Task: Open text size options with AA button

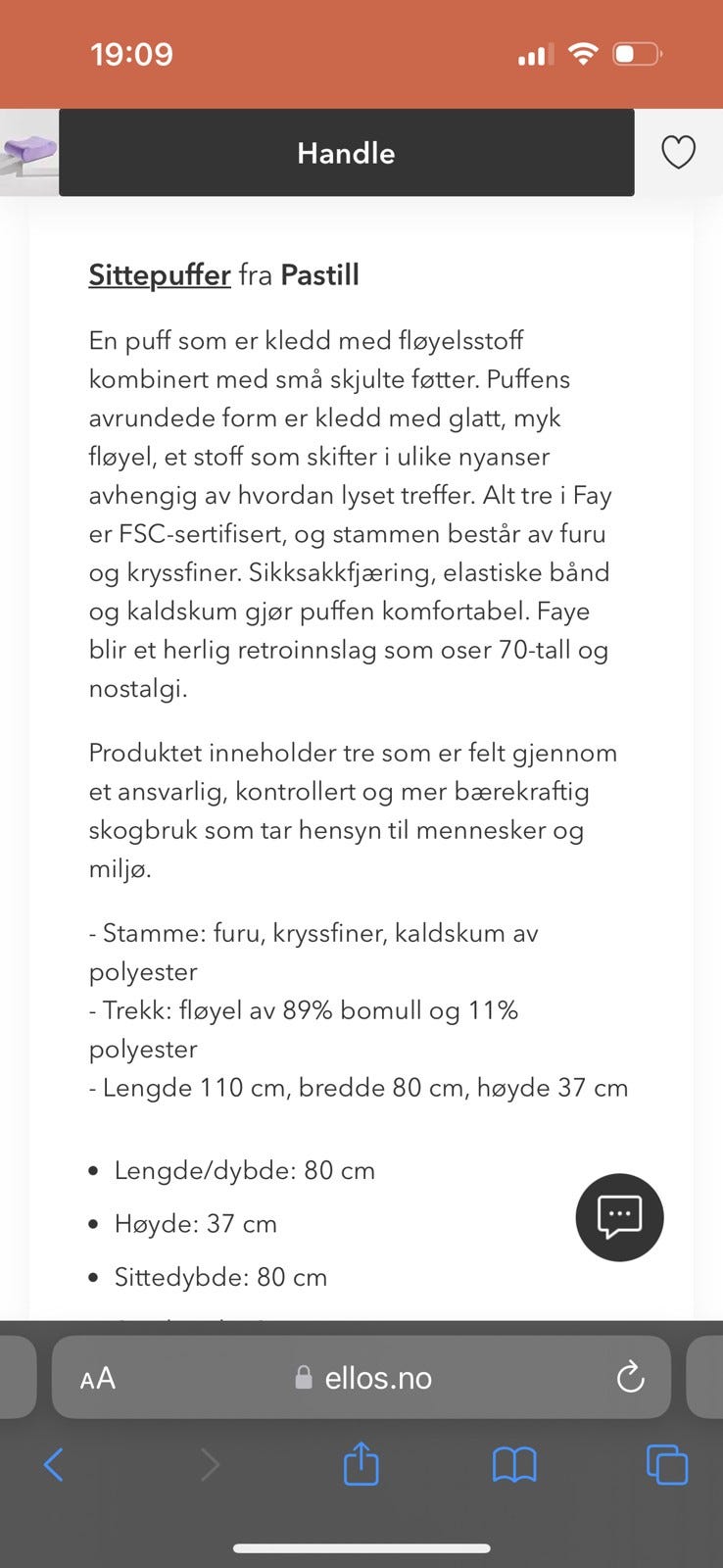Action: (x=98, y=1377)
